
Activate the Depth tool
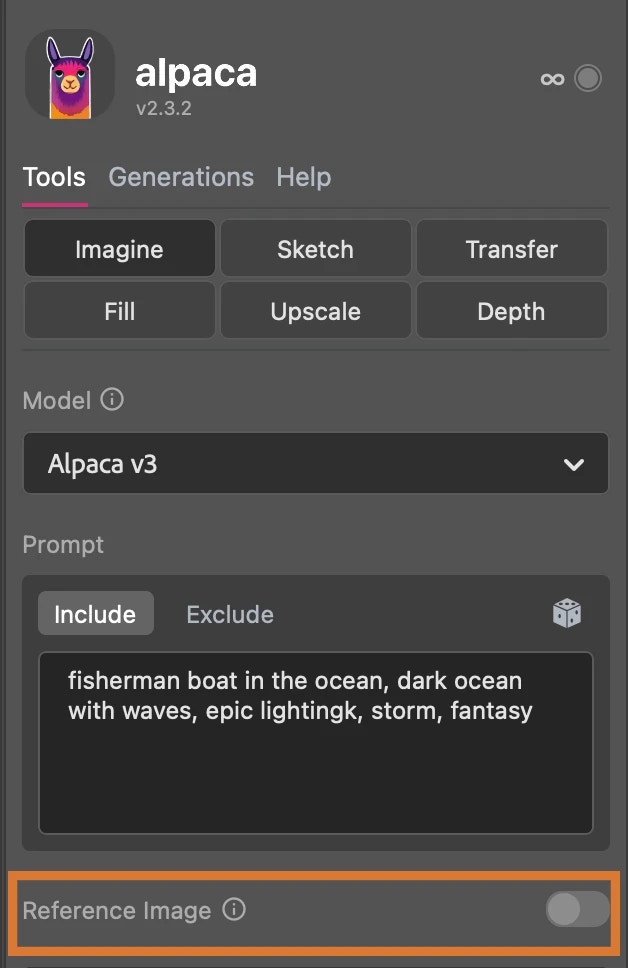click(x=511, y=311)
